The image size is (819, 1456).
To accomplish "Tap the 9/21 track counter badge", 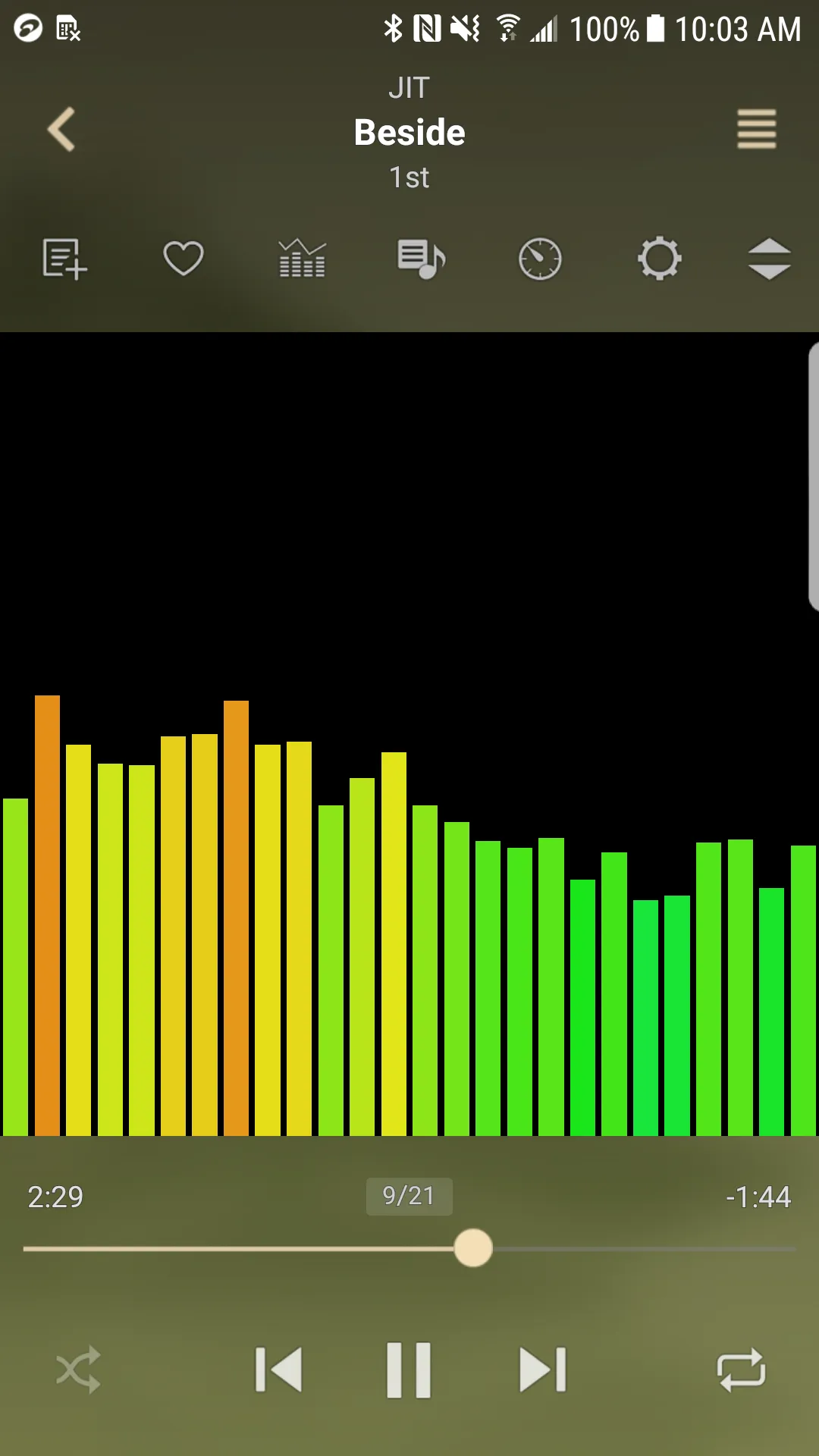I will click(x=409, y=1196).
